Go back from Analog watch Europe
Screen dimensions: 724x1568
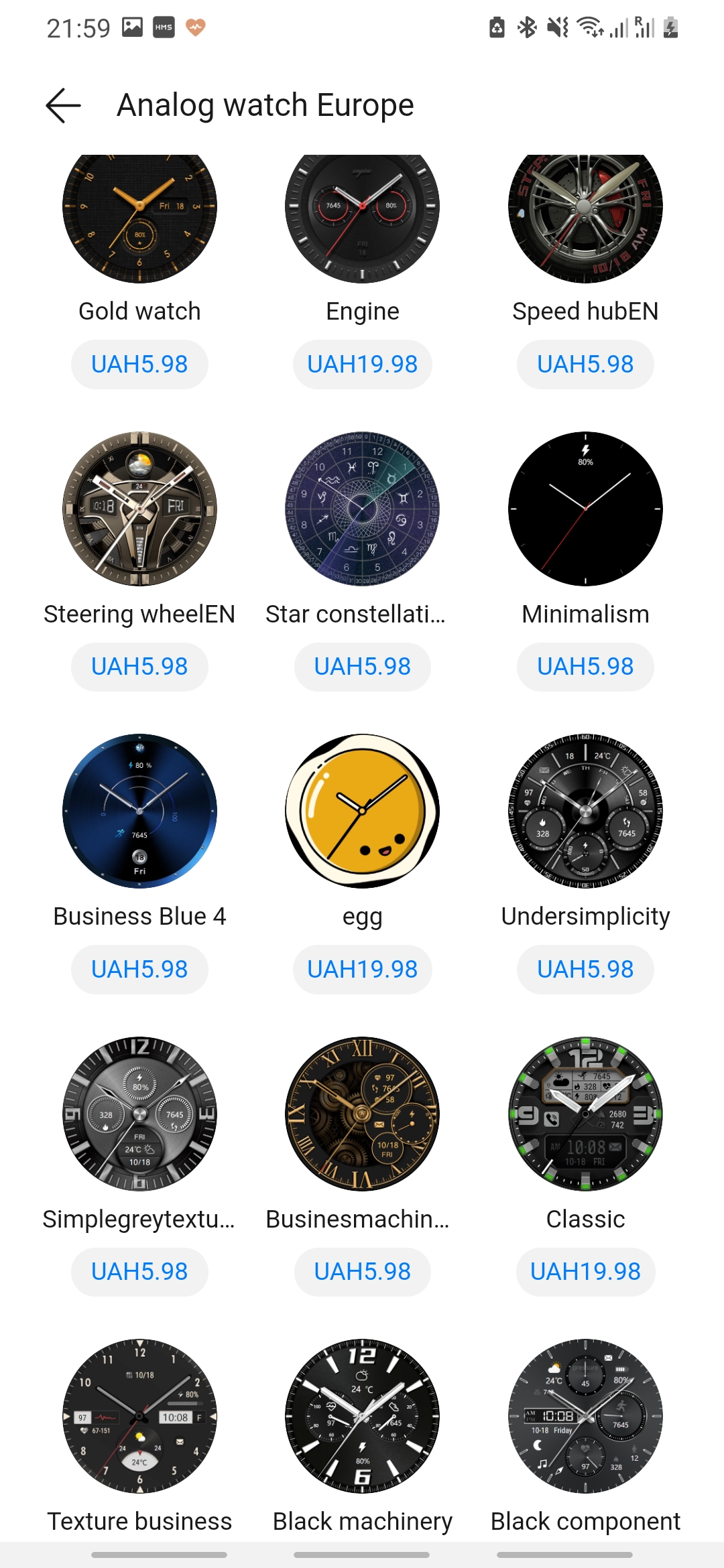click(x=64, y=105)
